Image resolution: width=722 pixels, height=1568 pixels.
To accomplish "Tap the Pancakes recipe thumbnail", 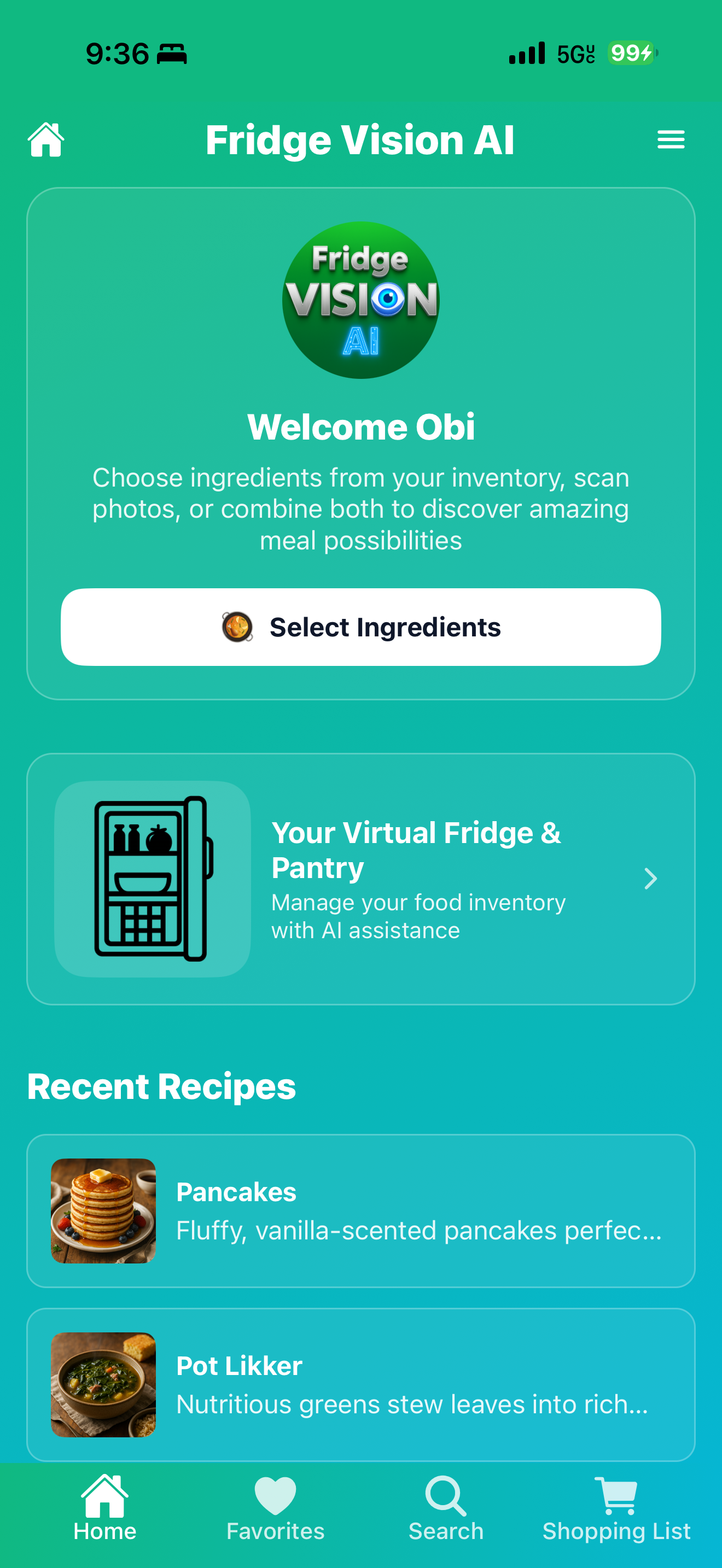I will coord(103,1212).
